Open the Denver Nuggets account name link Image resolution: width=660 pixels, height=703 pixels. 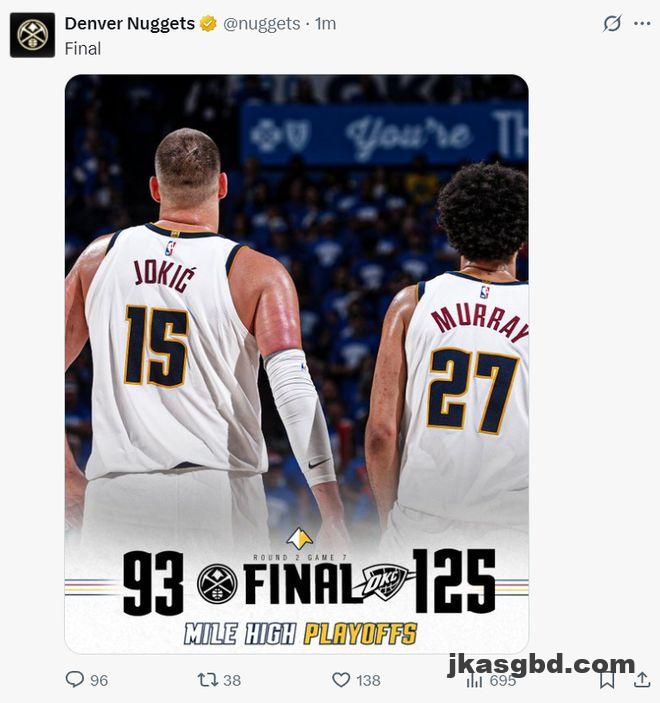129,24
